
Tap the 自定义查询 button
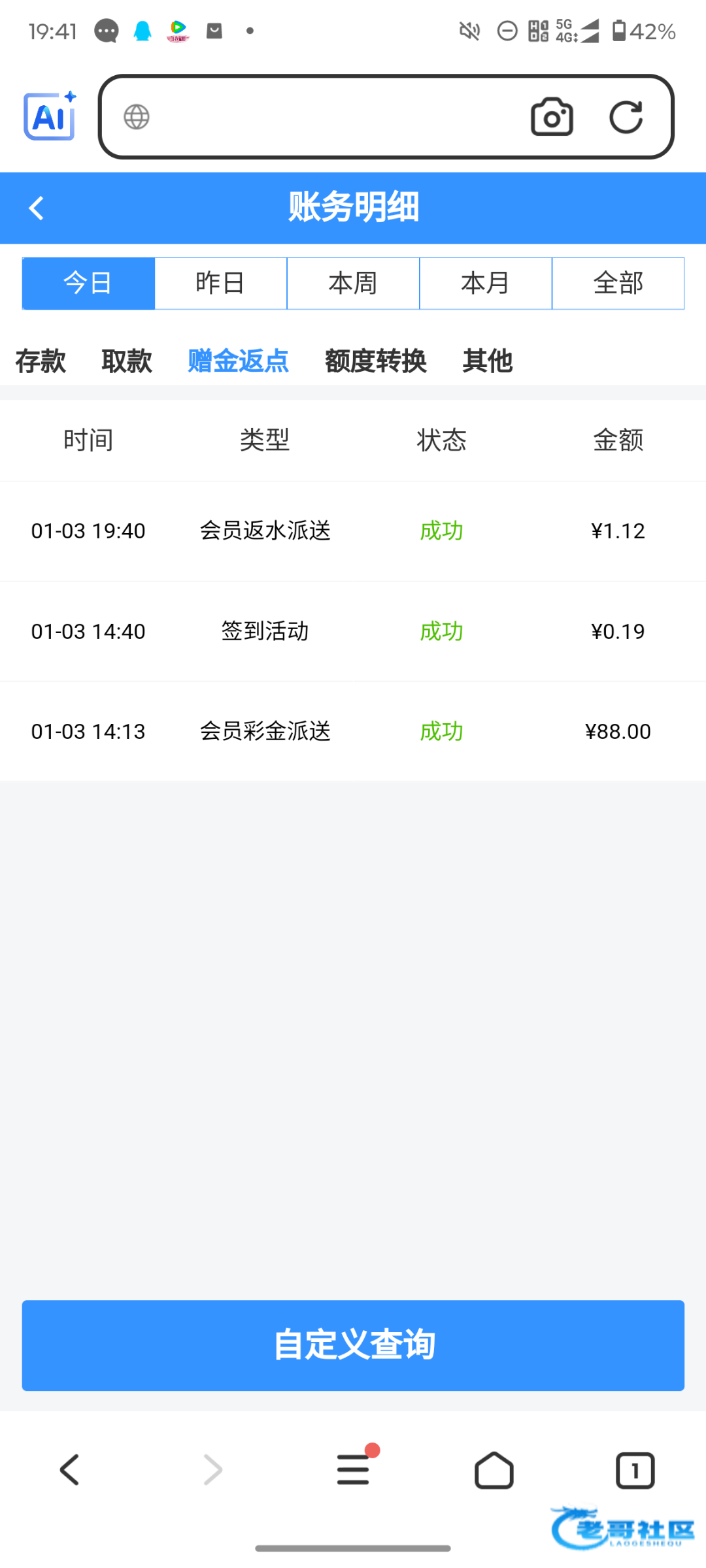353,1345
